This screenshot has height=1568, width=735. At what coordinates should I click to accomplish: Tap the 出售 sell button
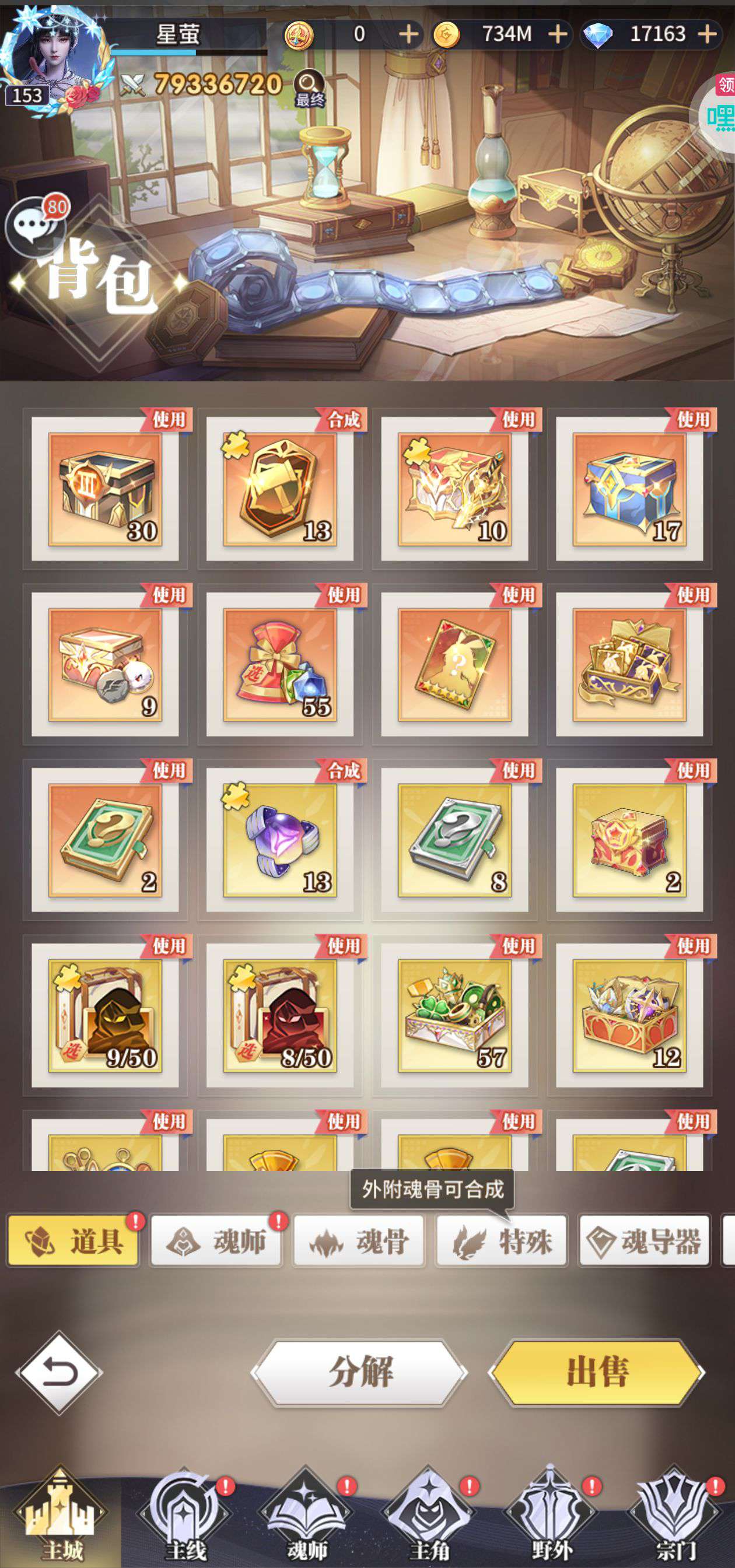coord(597,1373)
